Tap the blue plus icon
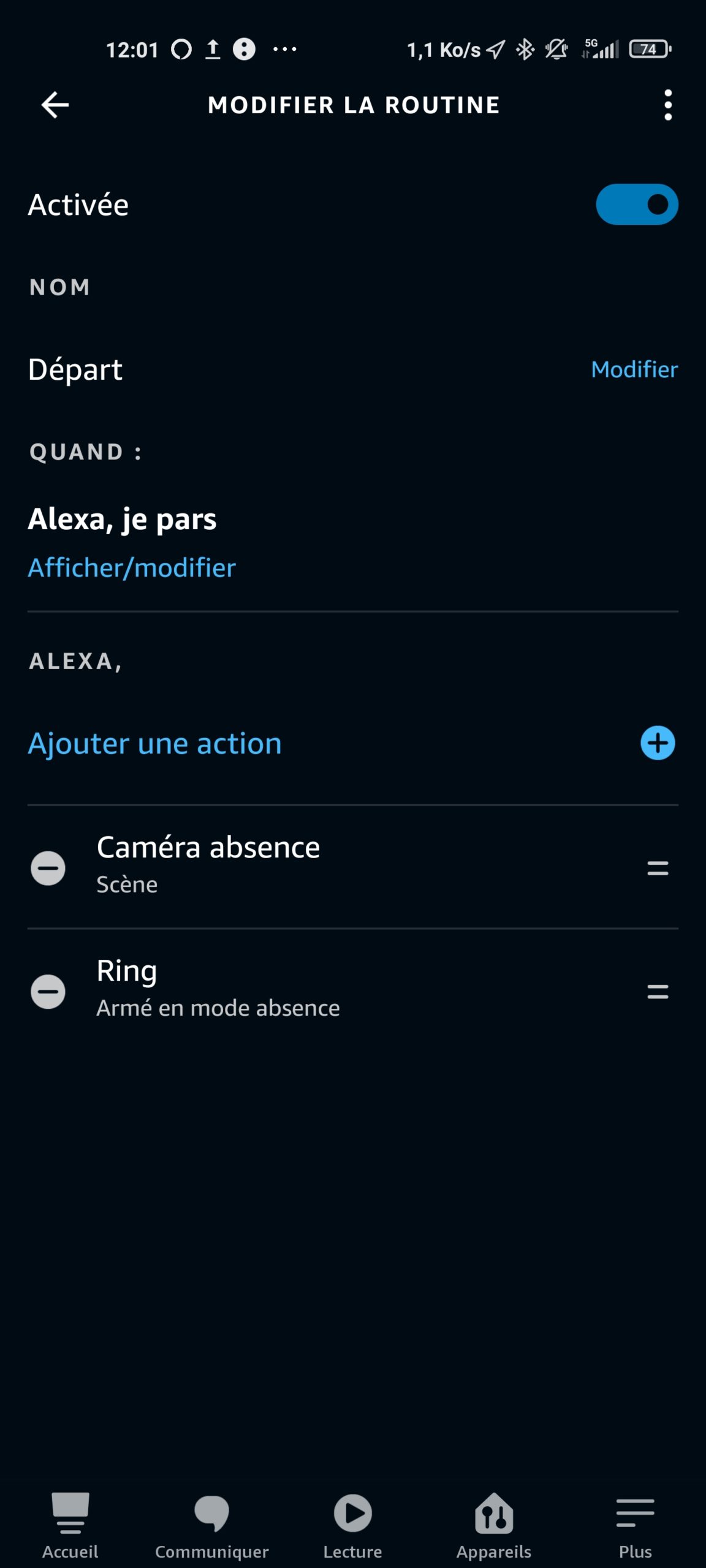The height and width of the screenshot is (1568, 706). (658, 743)
